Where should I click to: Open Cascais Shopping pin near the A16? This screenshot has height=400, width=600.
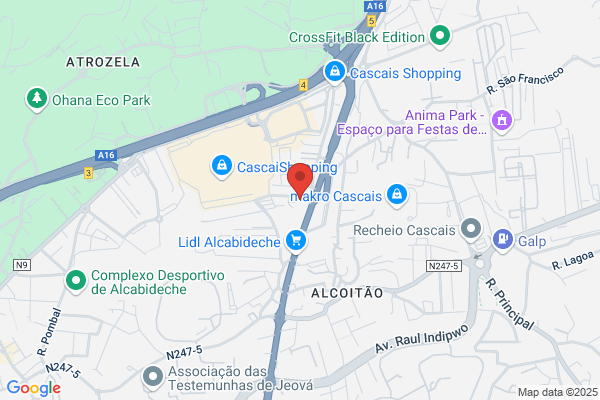[335, 73]
